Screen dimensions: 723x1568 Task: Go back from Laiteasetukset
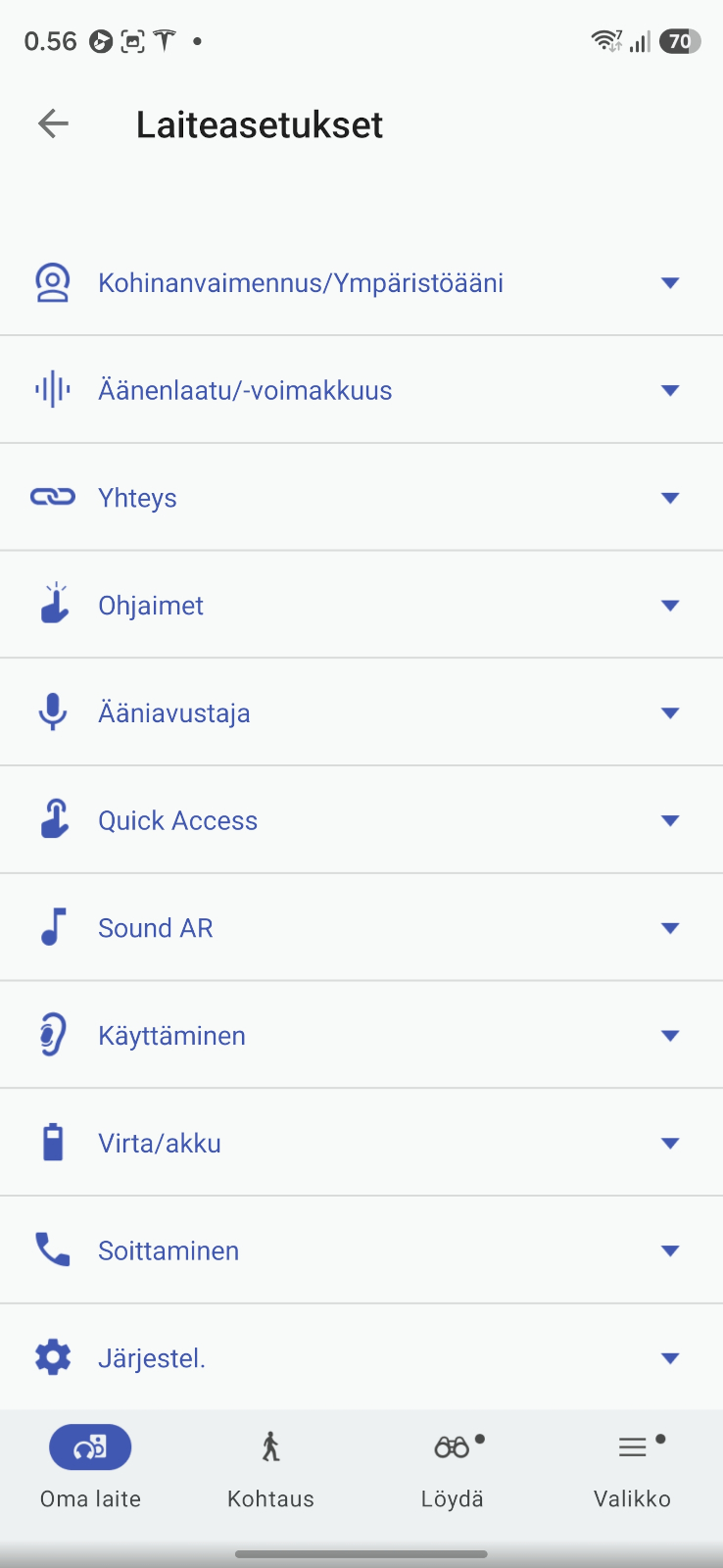click(53, 123)
